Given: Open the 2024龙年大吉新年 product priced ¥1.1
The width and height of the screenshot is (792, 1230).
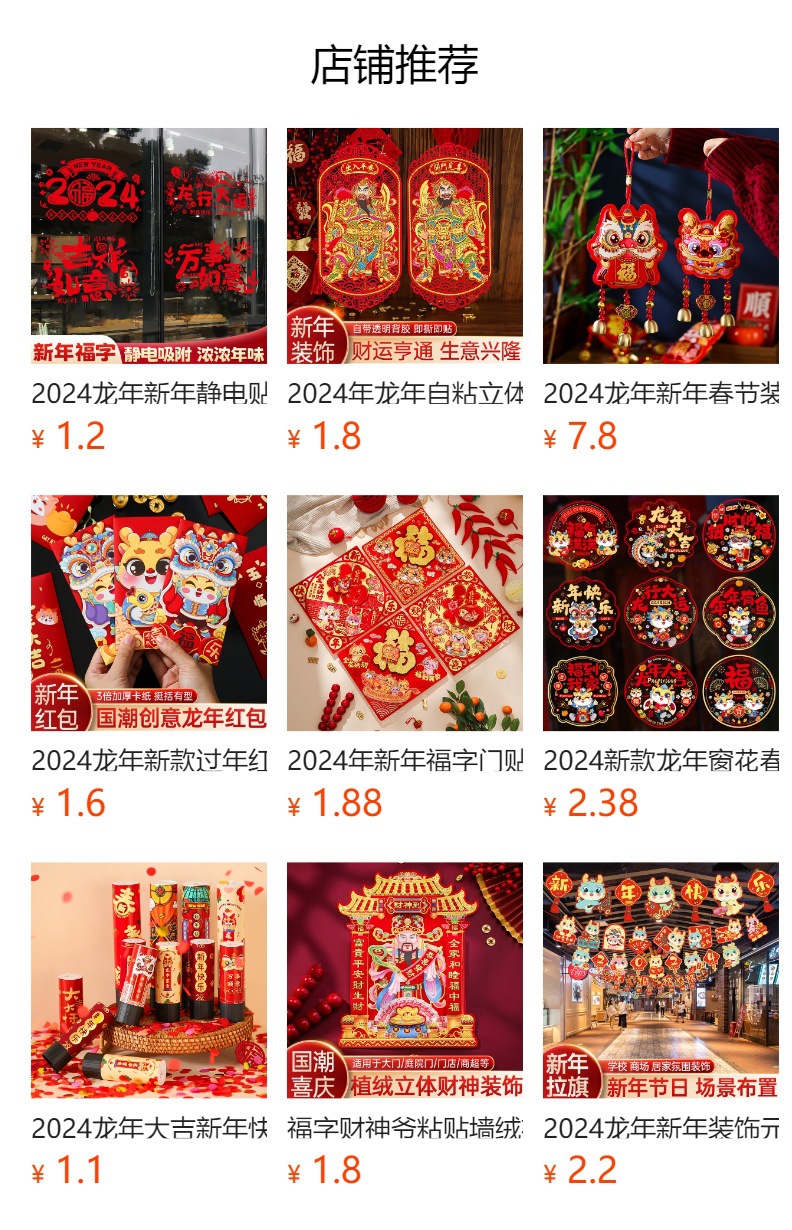Looking at the screenshot, I should point(148,980).
